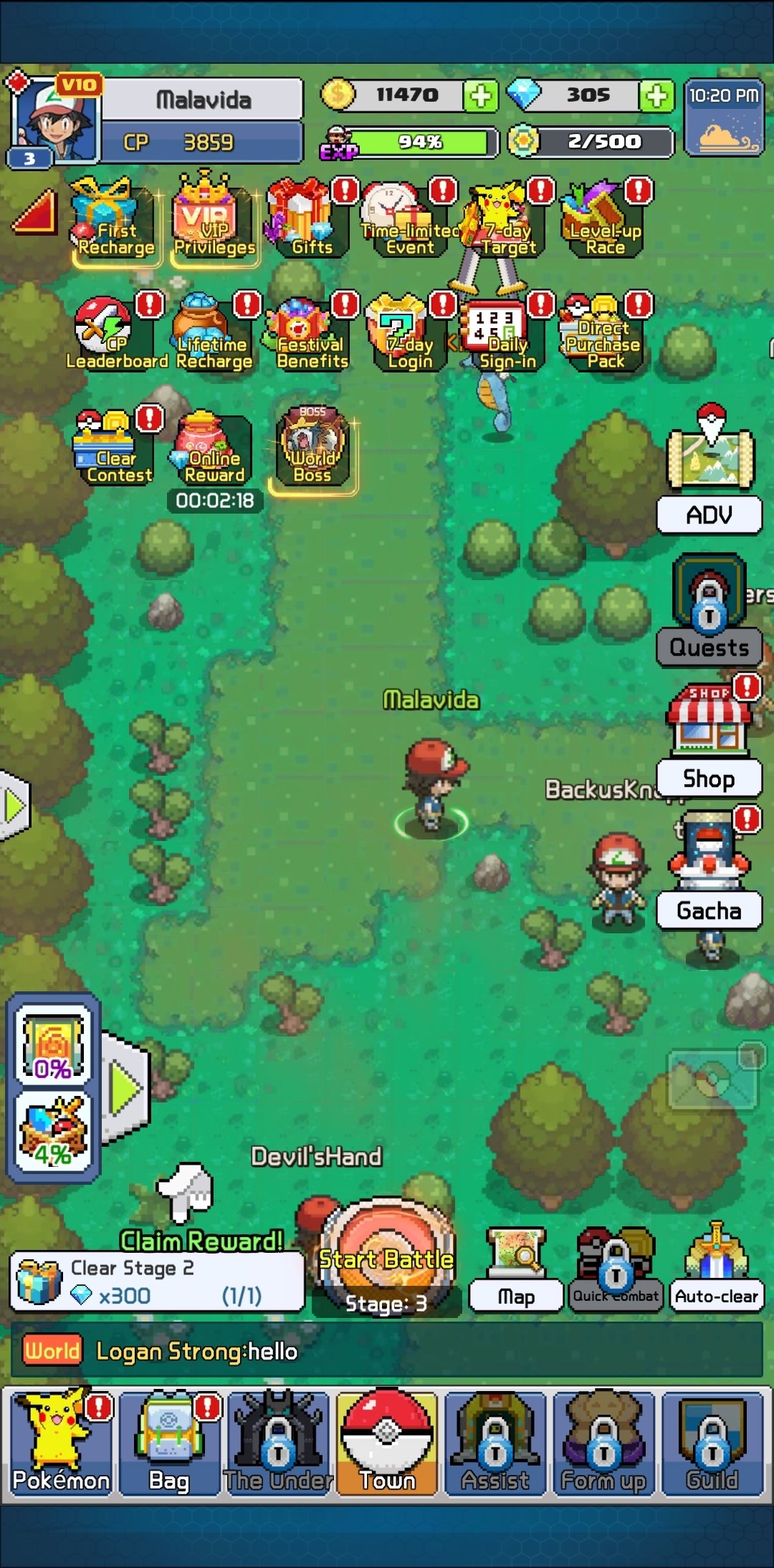Open the CP Leaderboard
Viewport: 774px width, 1568px height.
click(115, 333)
